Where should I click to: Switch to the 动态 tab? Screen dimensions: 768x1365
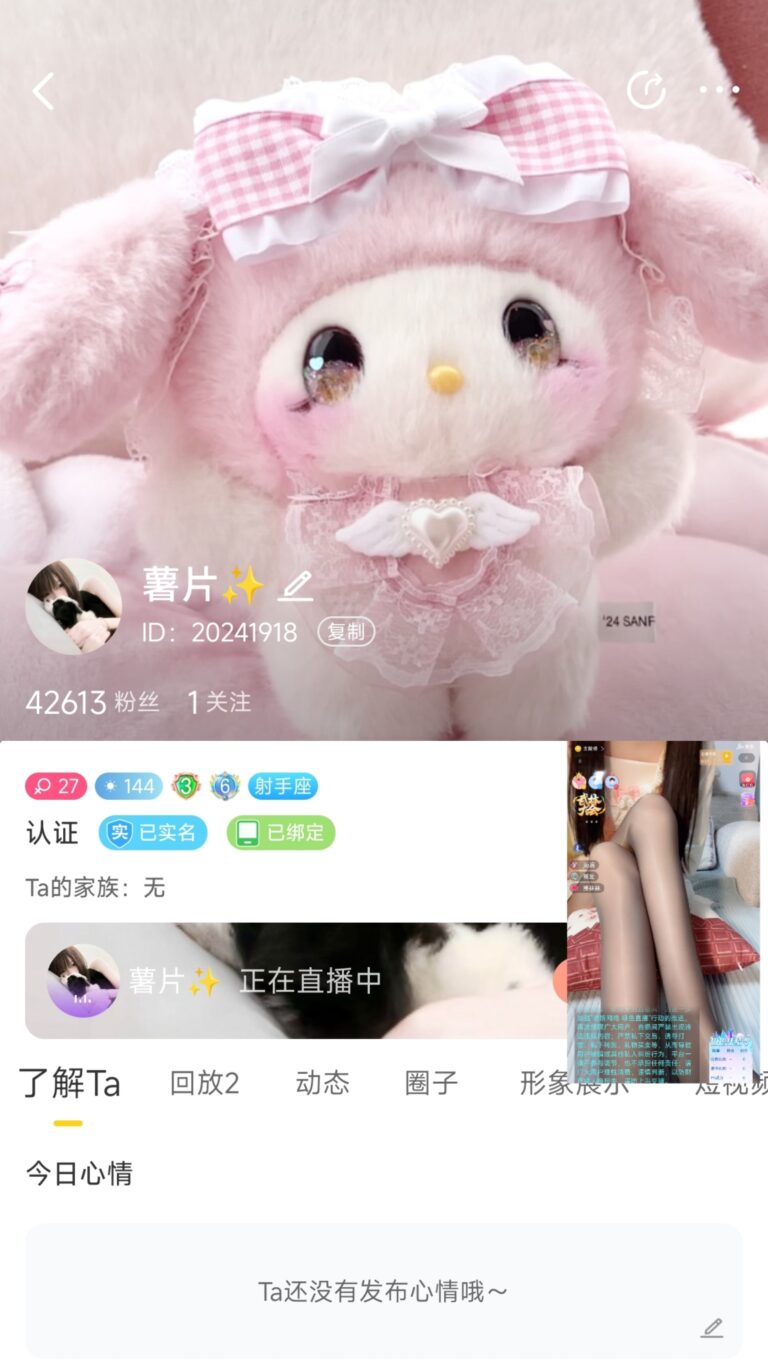(x=322, y=1083)
